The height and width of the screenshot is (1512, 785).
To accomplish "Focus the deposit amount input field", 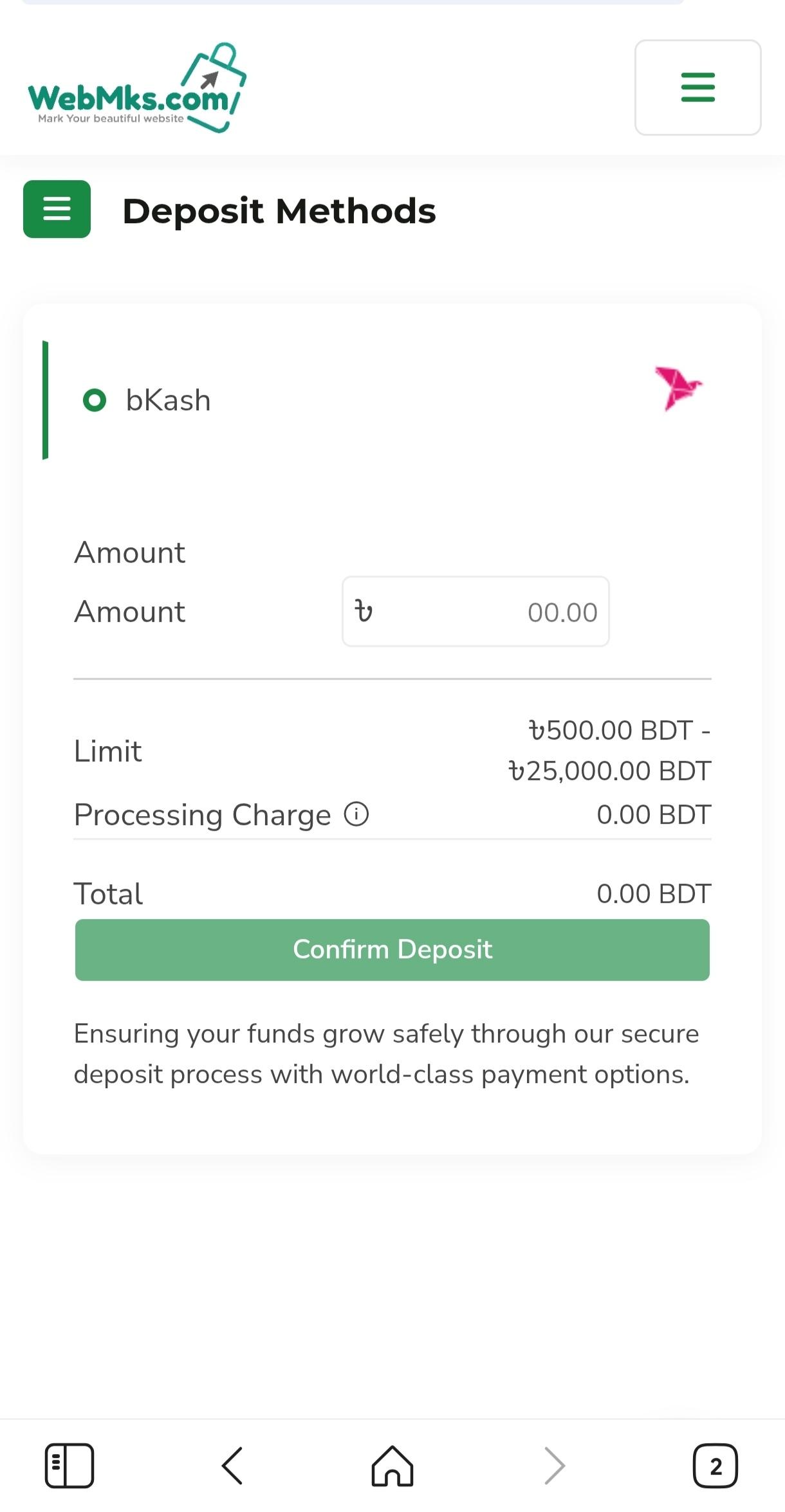I will pyautogui.click(x=476, y=612).
